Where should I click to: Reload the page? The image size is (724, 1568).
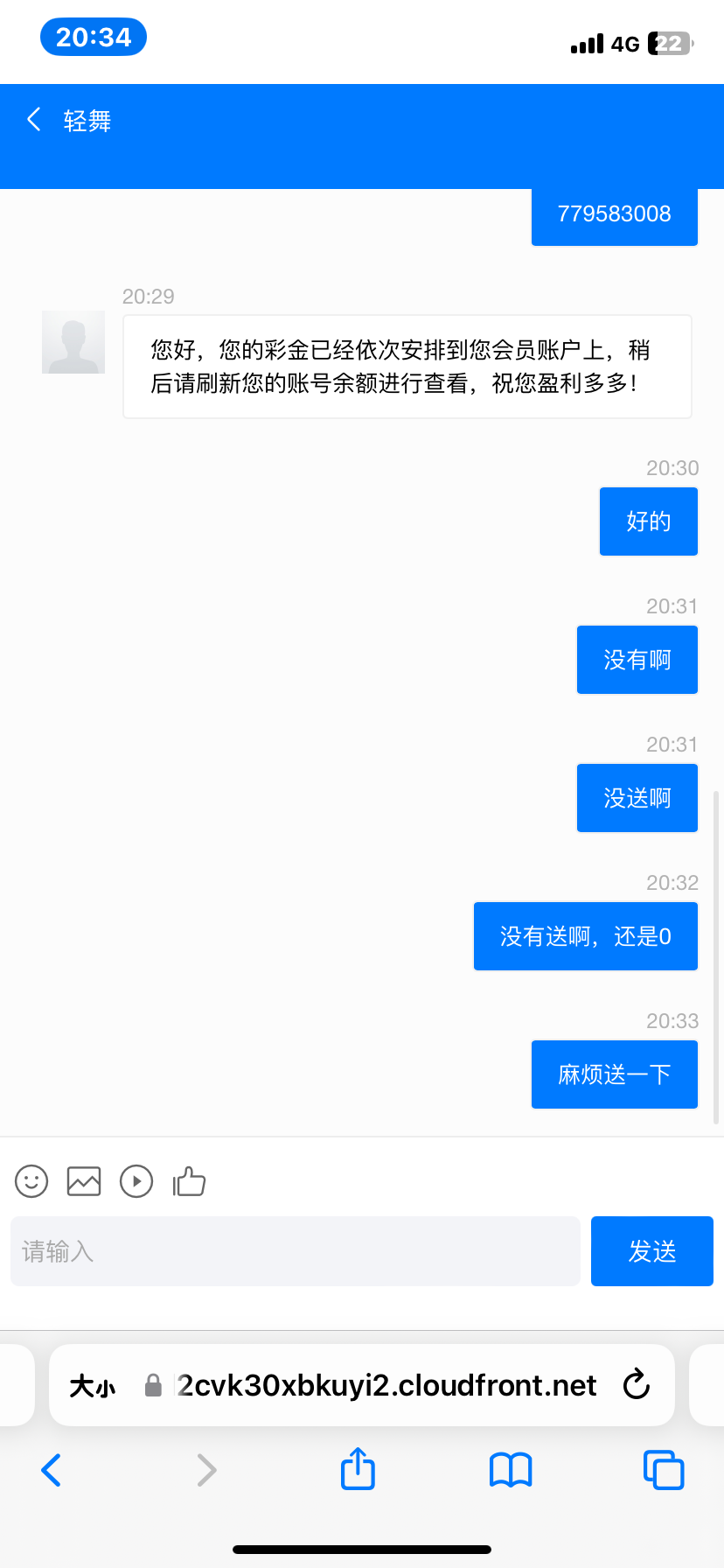click(x=637, y=1384)
